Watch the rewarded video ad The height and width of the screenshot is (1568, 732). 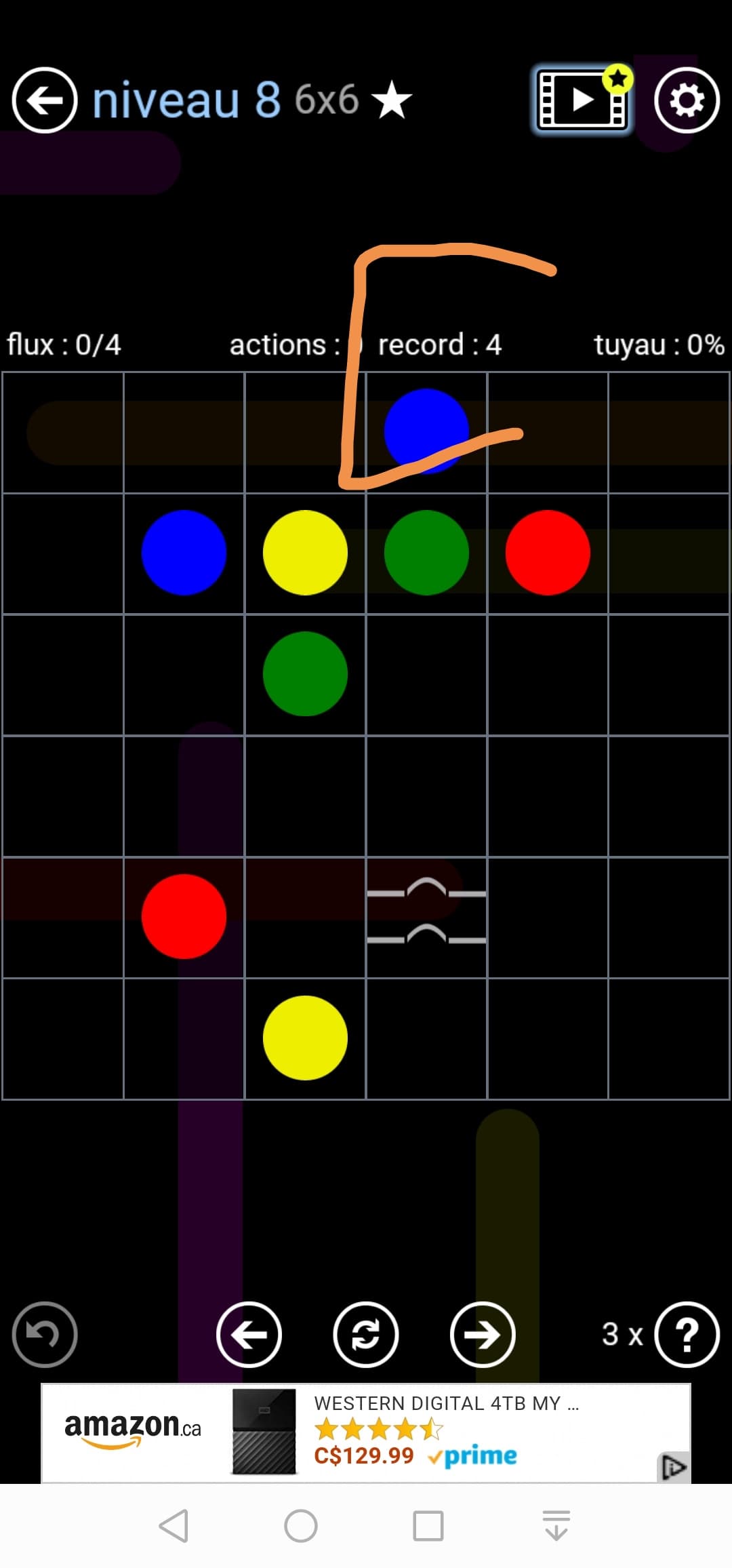[582, 100]
